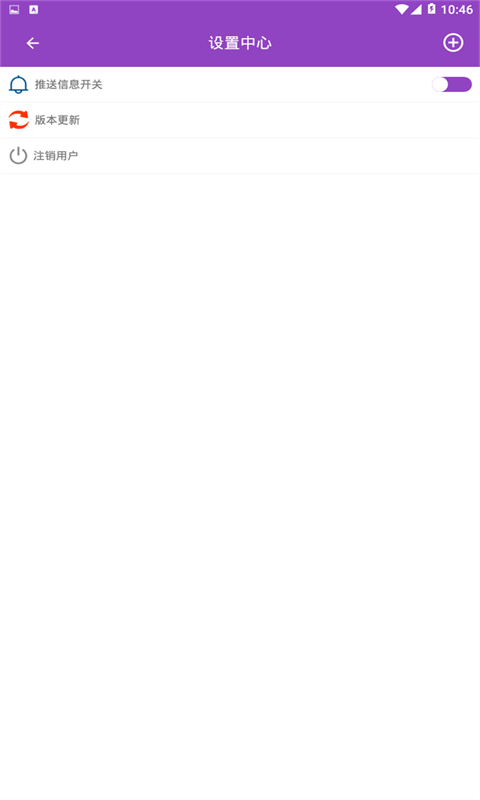Select 注销用户 to log out
Screen dimensions: 480x800
click(240, 156)
